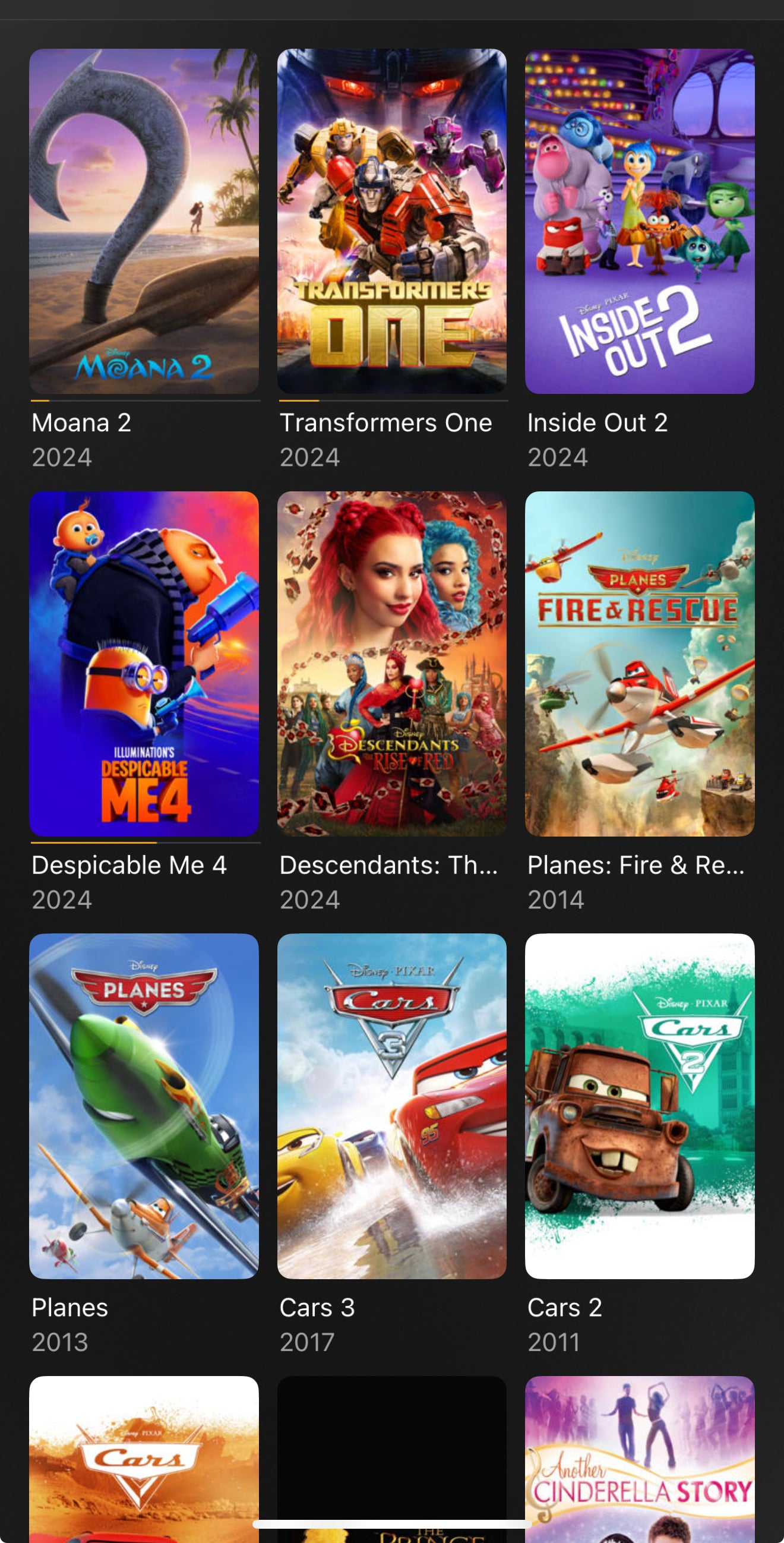784x1543 pixels.
Task: Select the Transformers One poster
Action: (391, 221)
